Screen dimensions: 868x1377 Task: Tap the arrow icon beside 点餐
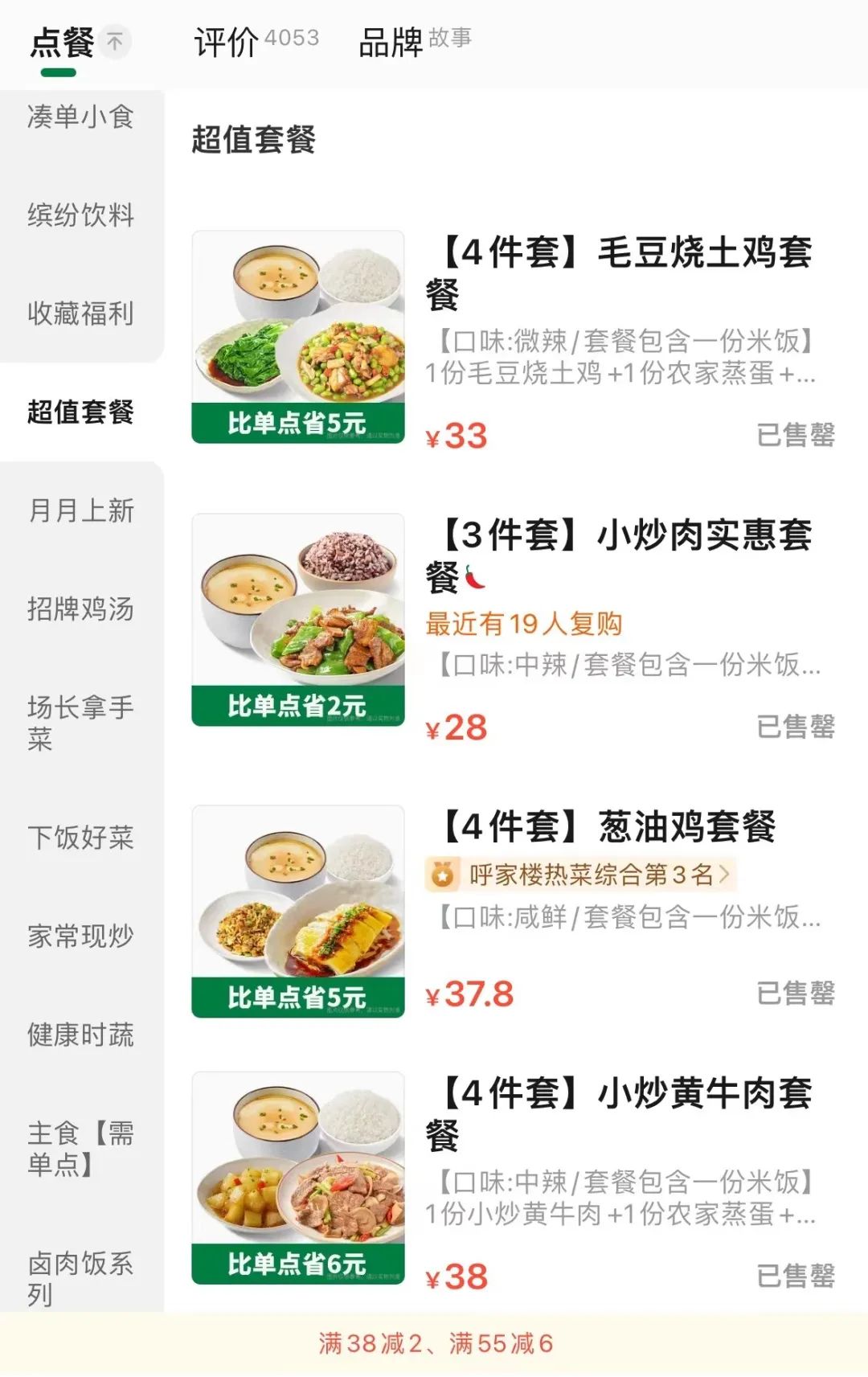click(x=115, y=41)
